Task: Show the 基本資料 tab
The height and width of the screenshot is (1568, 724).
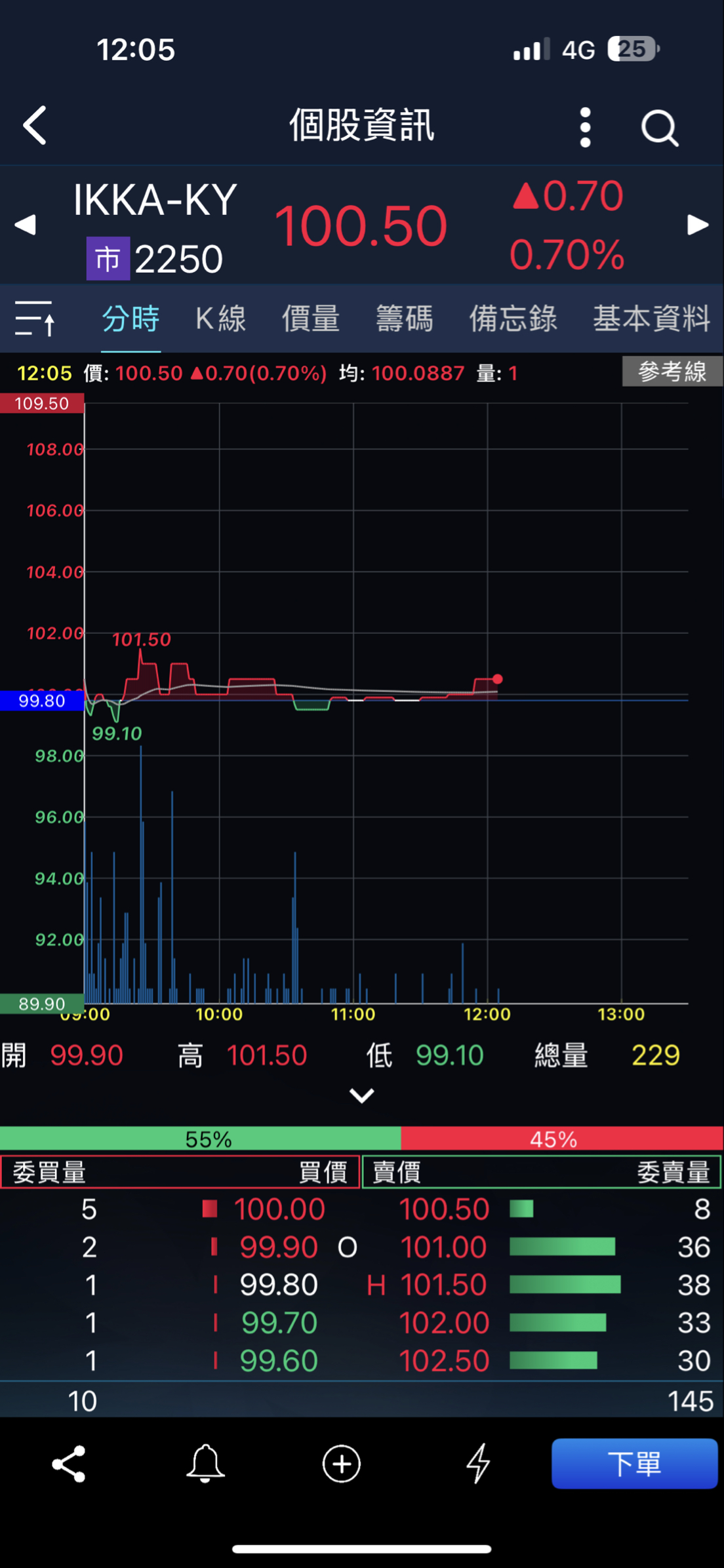Action: [x=651, y=319]
